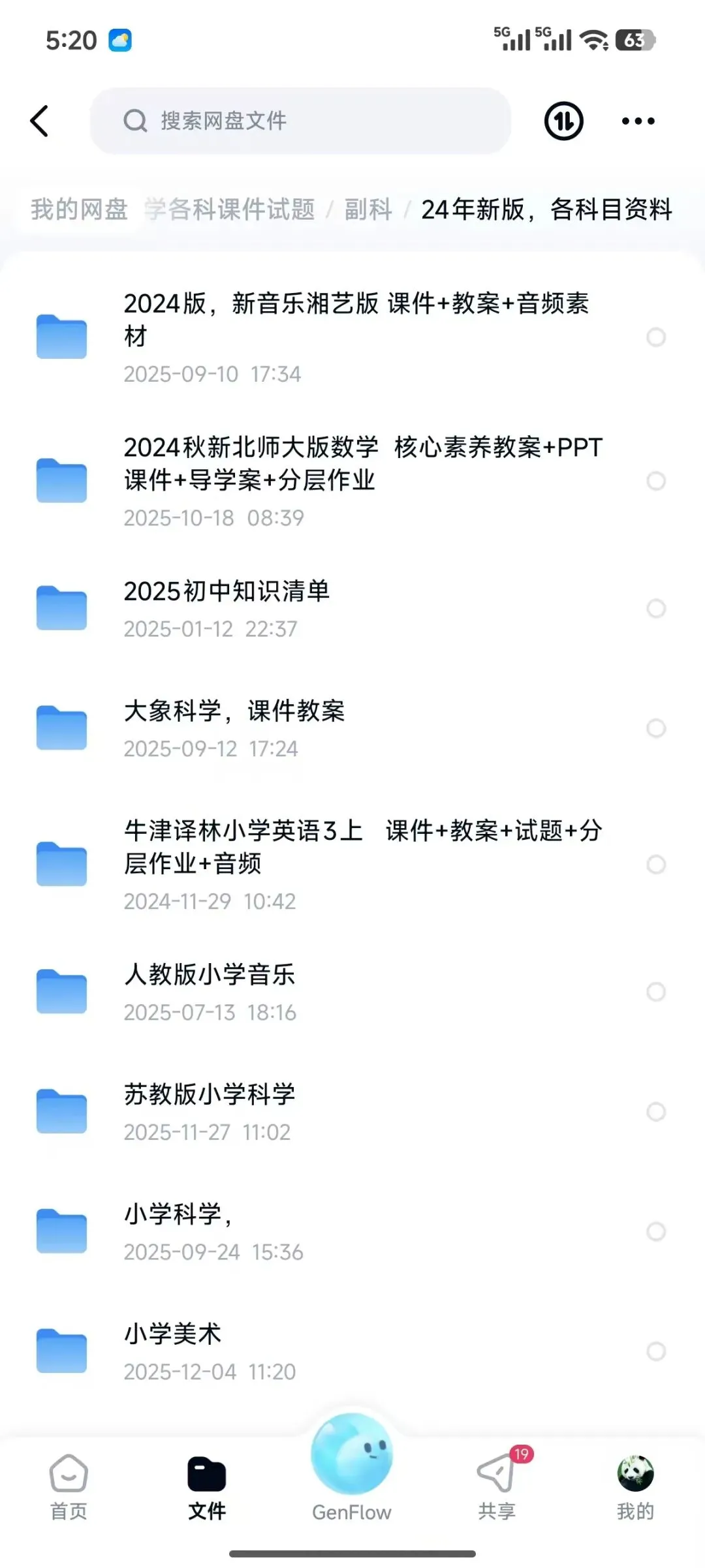
Task: Select the circle for 2024版，新音乐湘艺版 folder
Action: click(x=656, y=337)
